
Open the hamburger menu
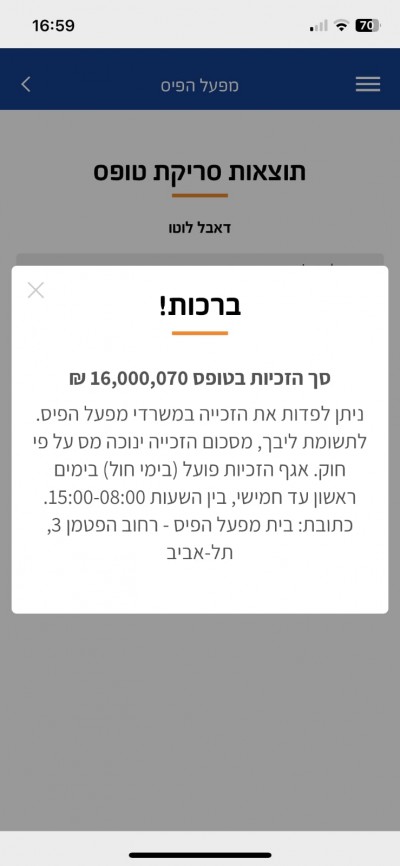tap(367, 84)
